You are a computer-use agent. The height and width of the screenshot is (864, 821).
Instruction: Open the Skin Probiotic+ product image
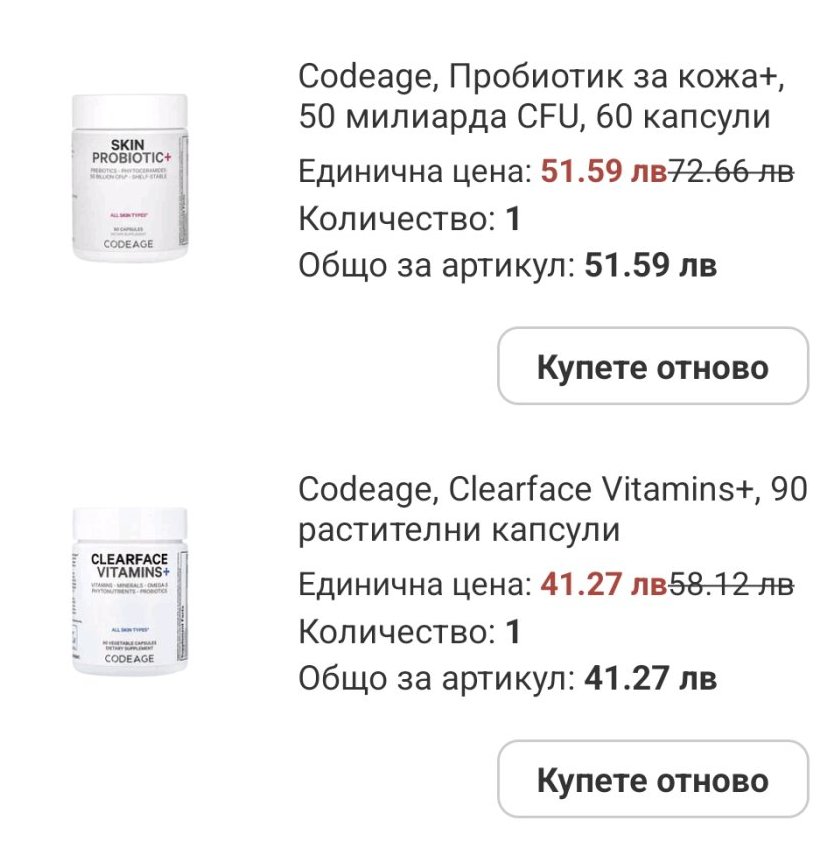click(x=130, y=179)
